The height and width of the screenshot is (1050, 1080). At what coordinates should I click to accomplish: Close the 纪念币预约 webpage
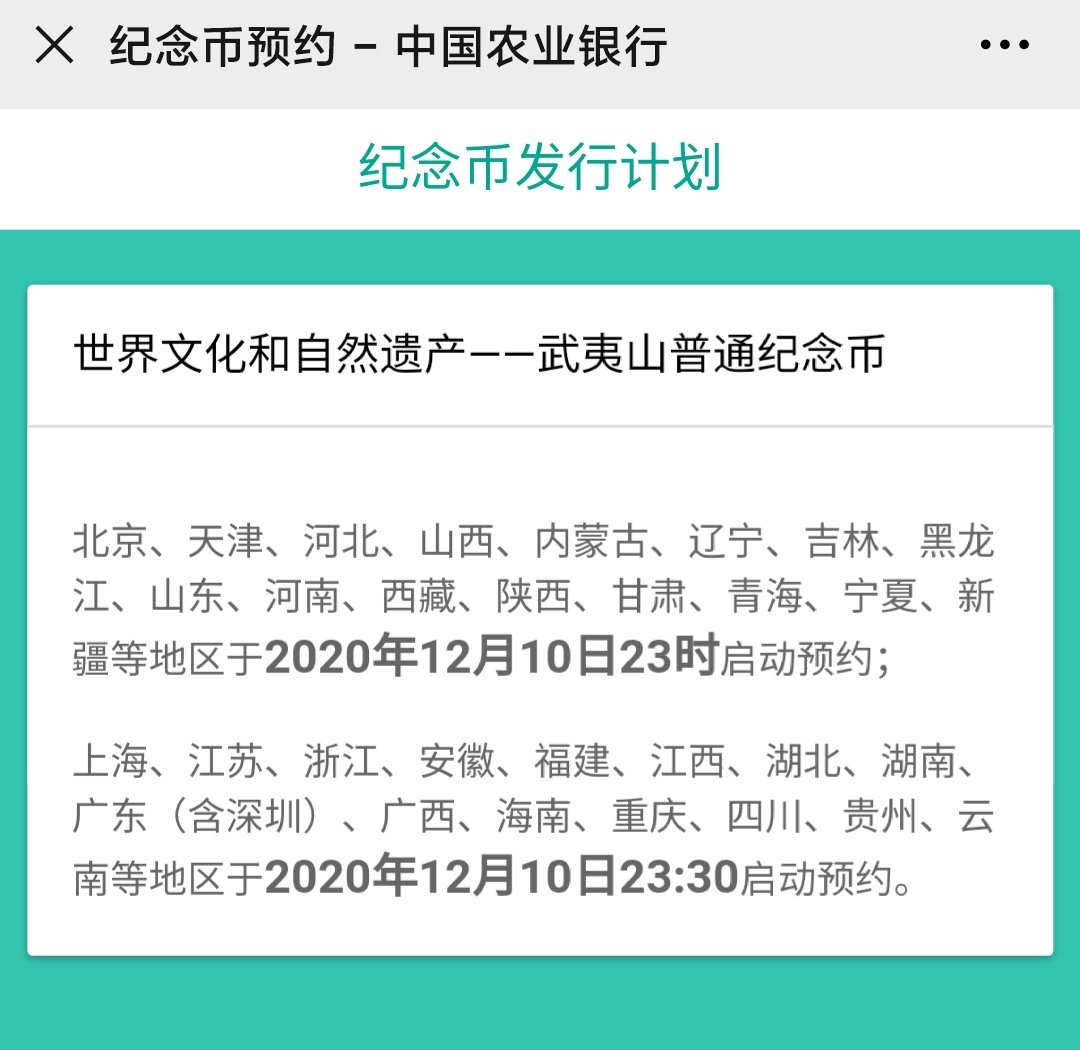[x=54, y=46]
